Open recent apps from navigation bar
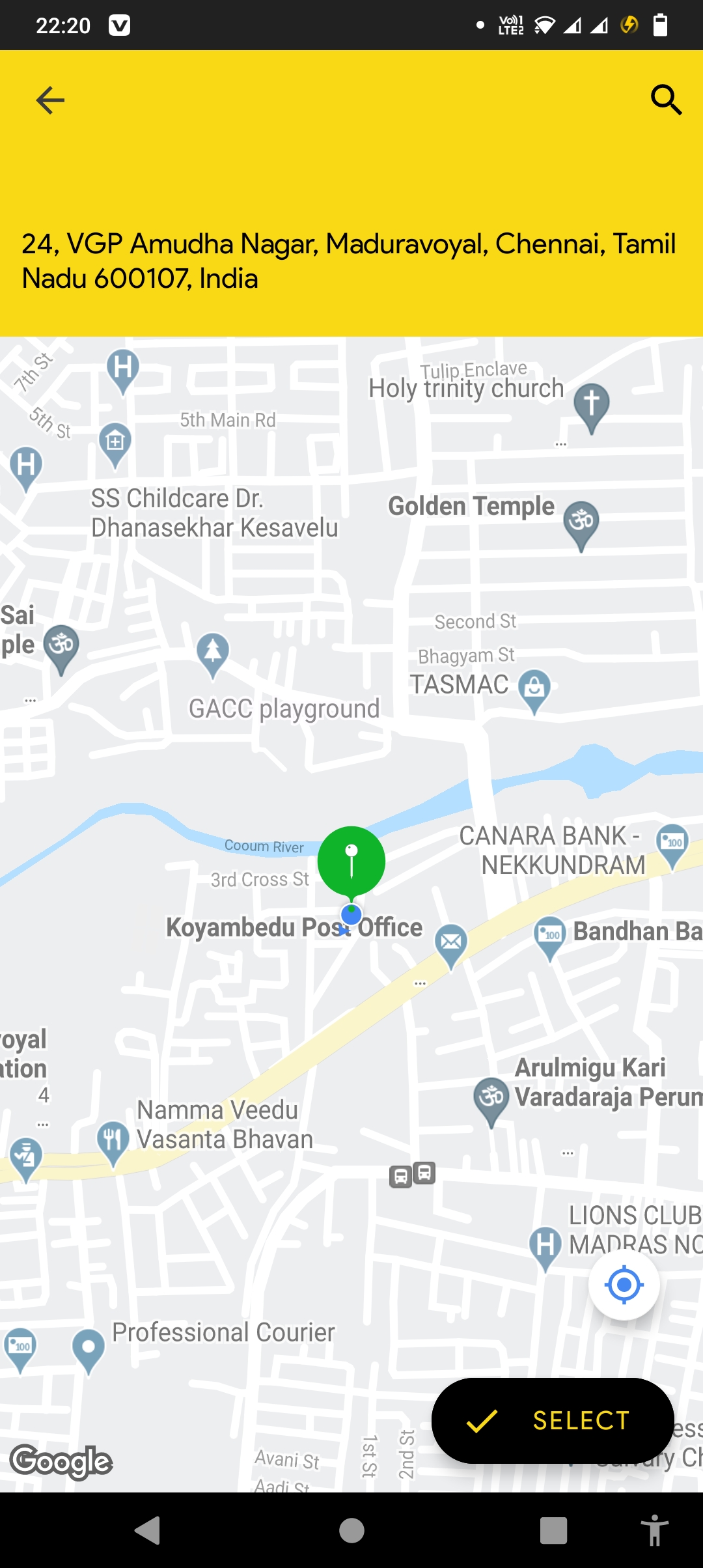This screenshot has width=703, height=1568. pyautogui.click(x=553, y=1530)
